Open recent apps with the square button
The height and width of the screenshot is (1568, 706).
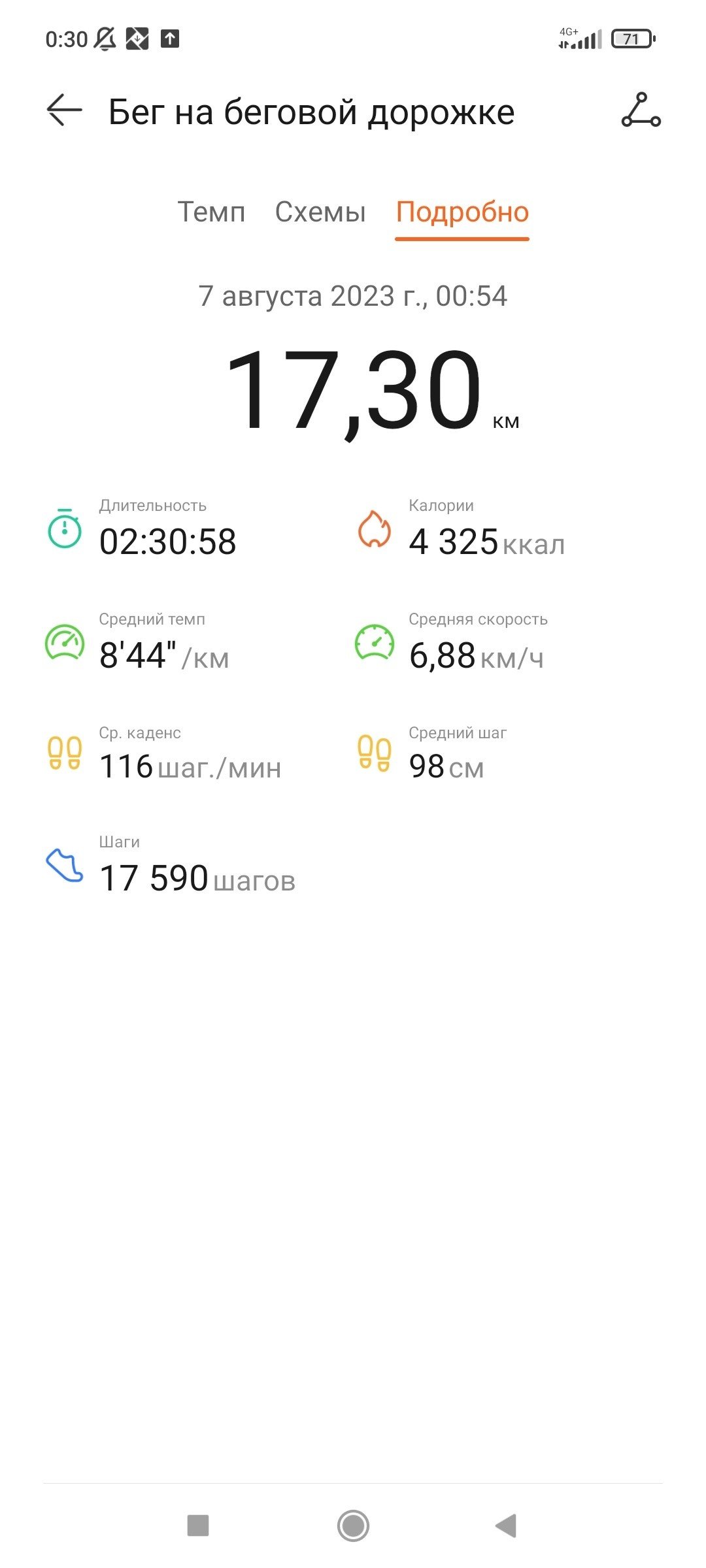click(x=198, y=1526)
